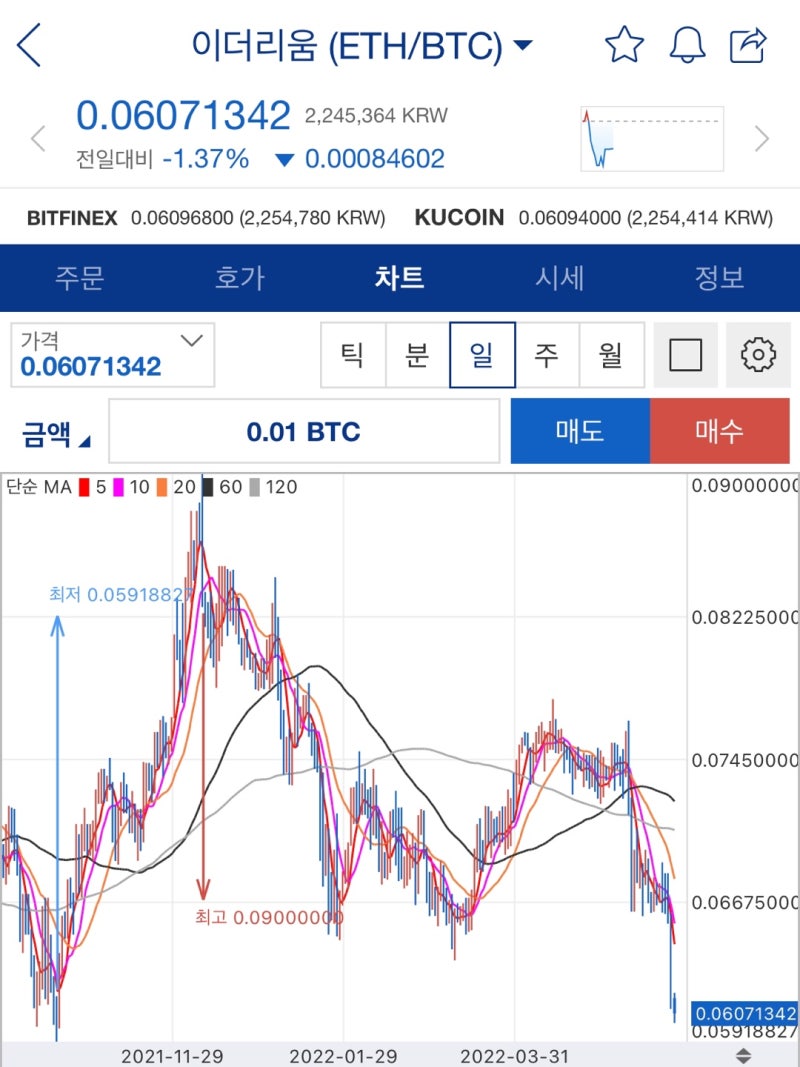This screenshot has height=1067, width=800.
Task: Switch chart interval to 주 (weekly)
Action: (547, 354)
